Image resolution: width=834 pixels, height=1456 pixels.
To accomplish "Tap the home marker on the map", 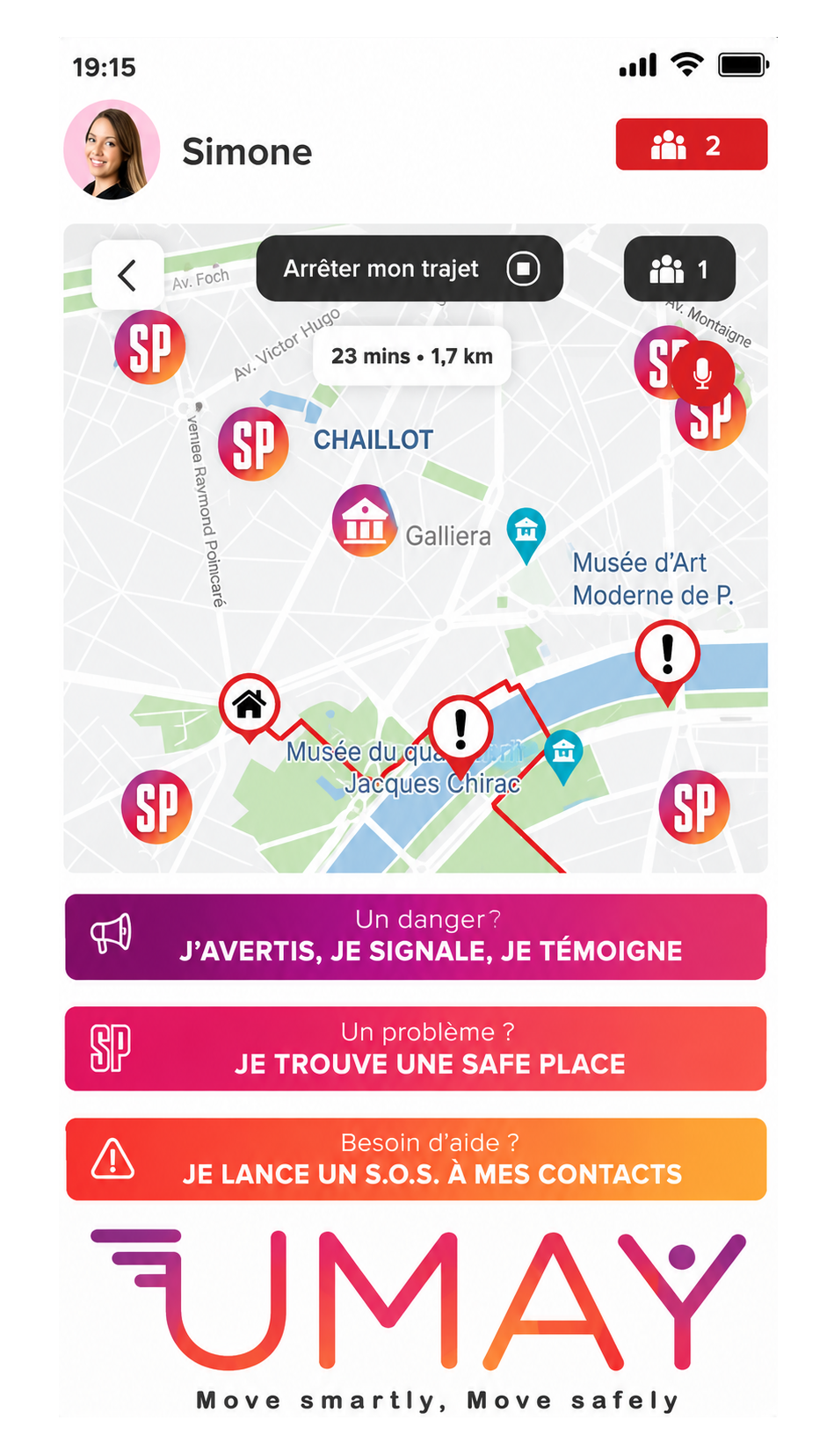I will (250, 706).
